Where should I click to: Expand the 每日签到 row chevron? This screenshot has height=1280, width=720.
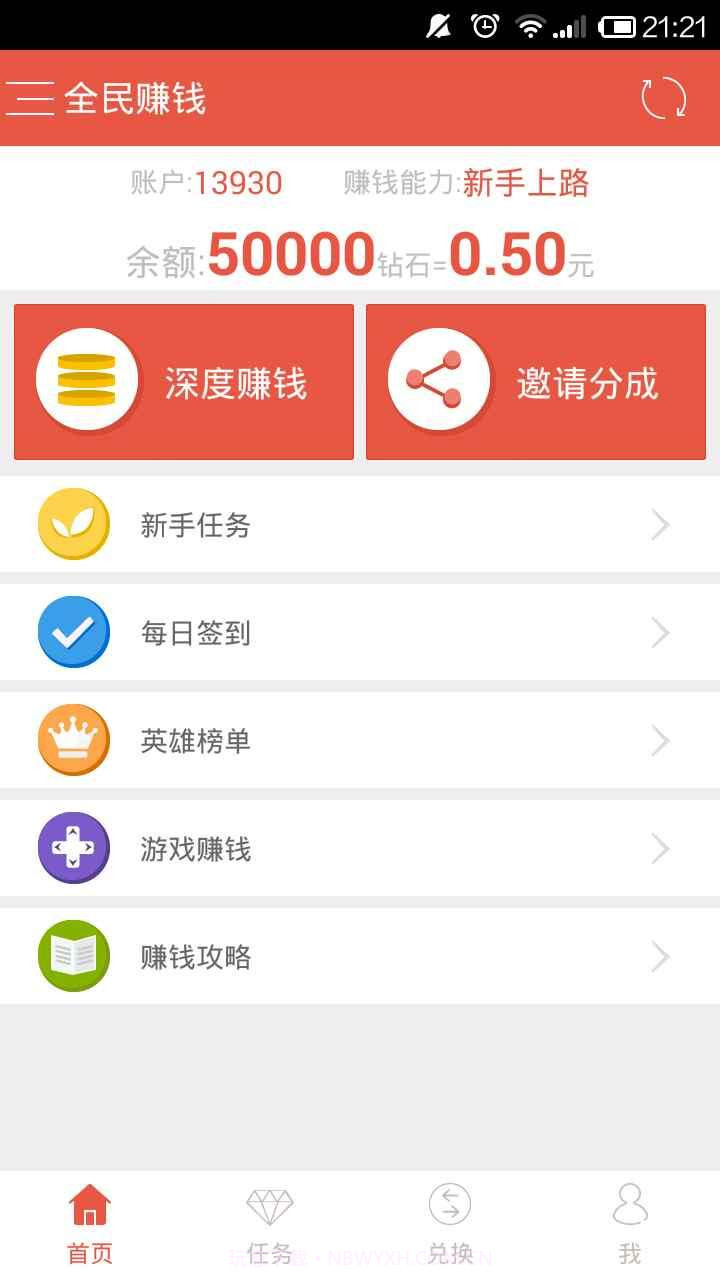click(658, 632)
